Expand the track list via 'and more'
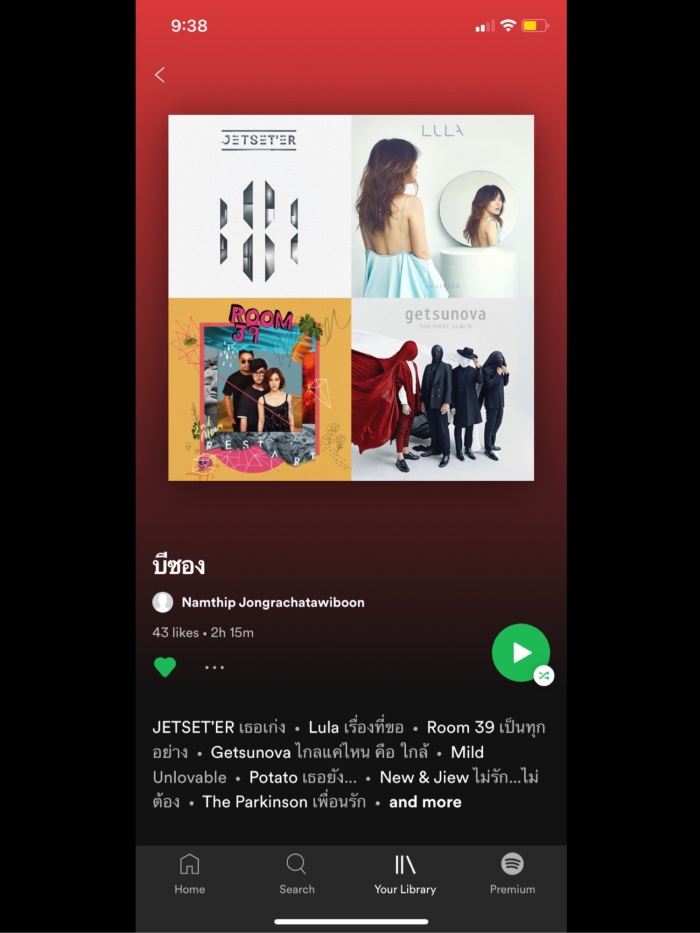Image resolution: width=700 pixels, height=933 pixels. 425,802
